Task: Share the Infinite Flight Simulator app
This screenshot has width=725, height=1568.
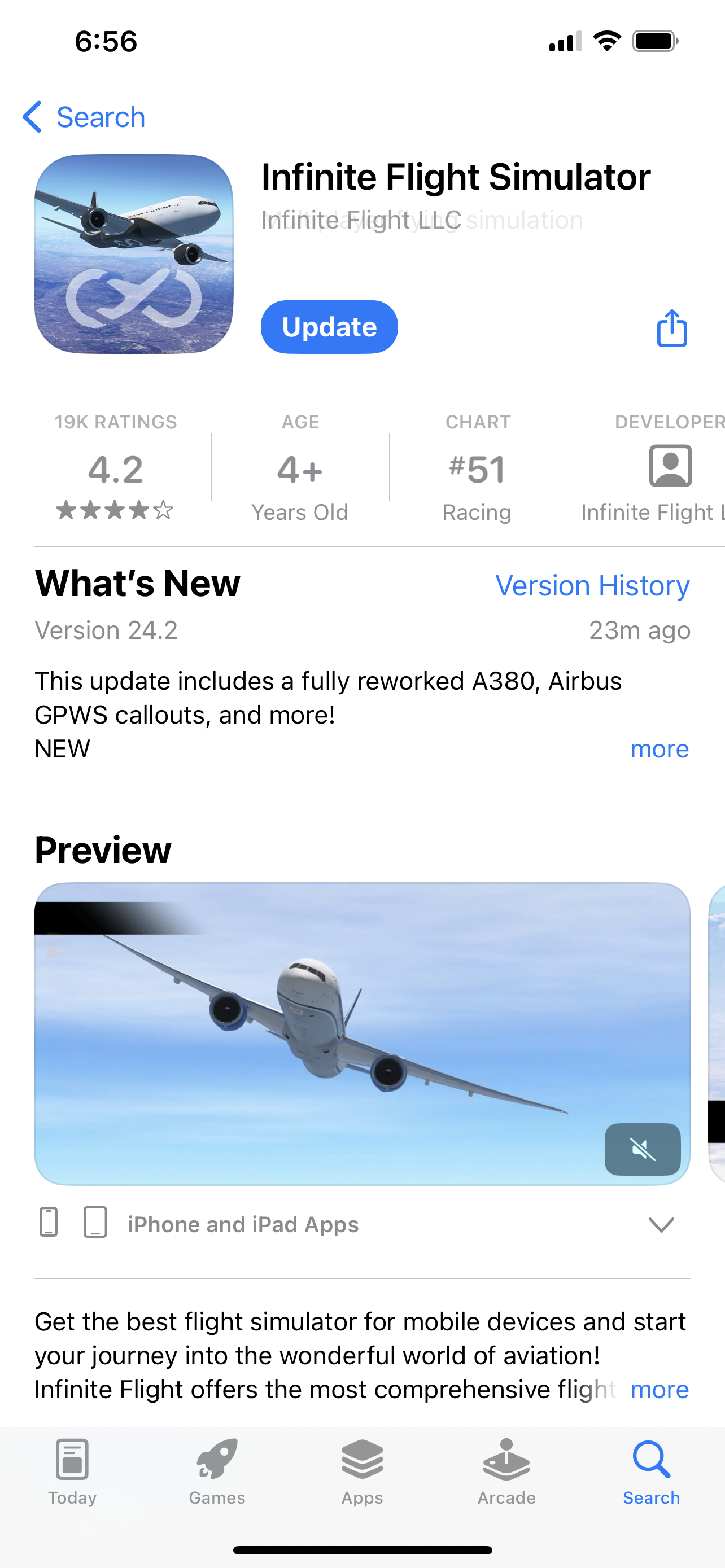Action: click(671, 329)
